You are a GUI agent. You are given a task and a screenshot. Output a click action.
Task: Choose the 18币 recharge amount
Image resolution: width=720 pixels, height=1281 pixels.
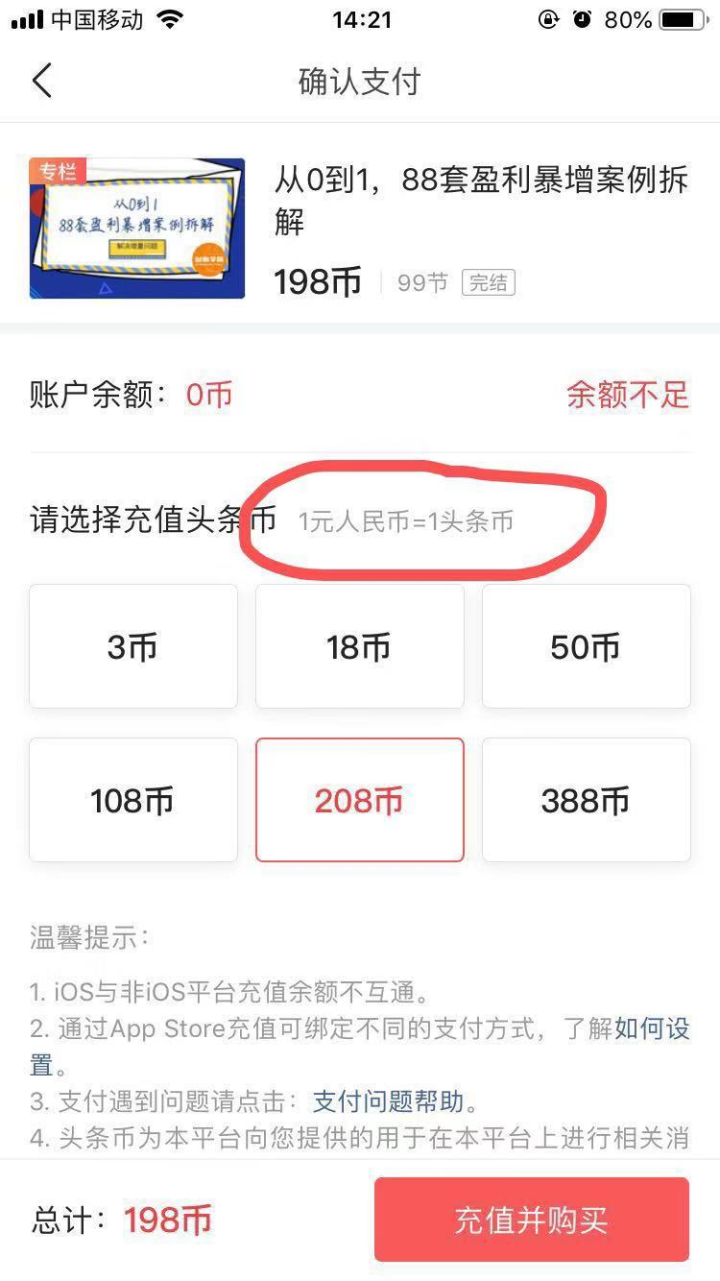tap(359, 646)
